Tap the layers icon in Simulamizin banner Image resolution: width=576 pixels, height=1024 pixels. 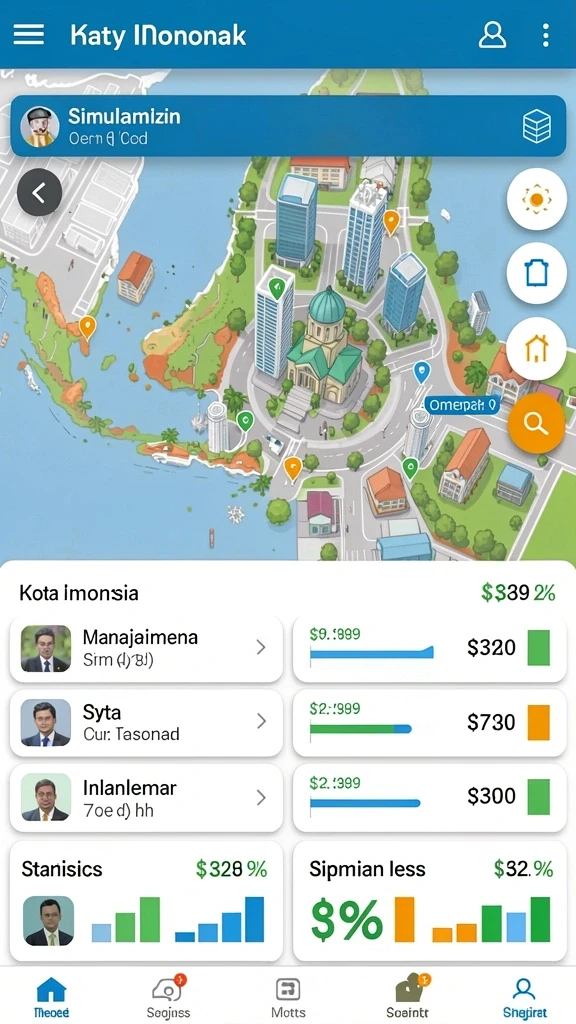tap(537, 127)
